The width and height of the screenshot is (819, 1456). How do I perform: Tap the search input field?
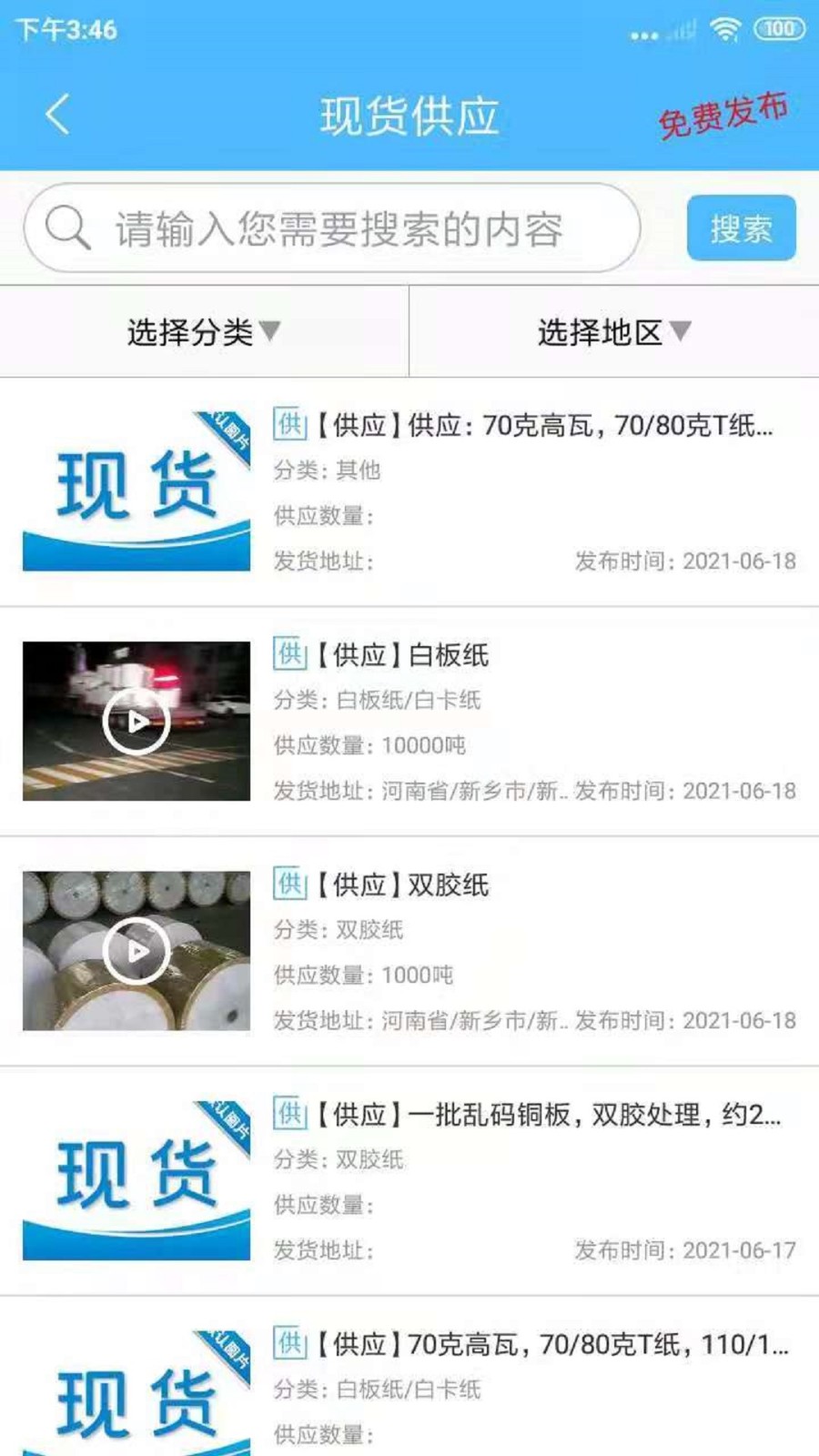[364, 228]
